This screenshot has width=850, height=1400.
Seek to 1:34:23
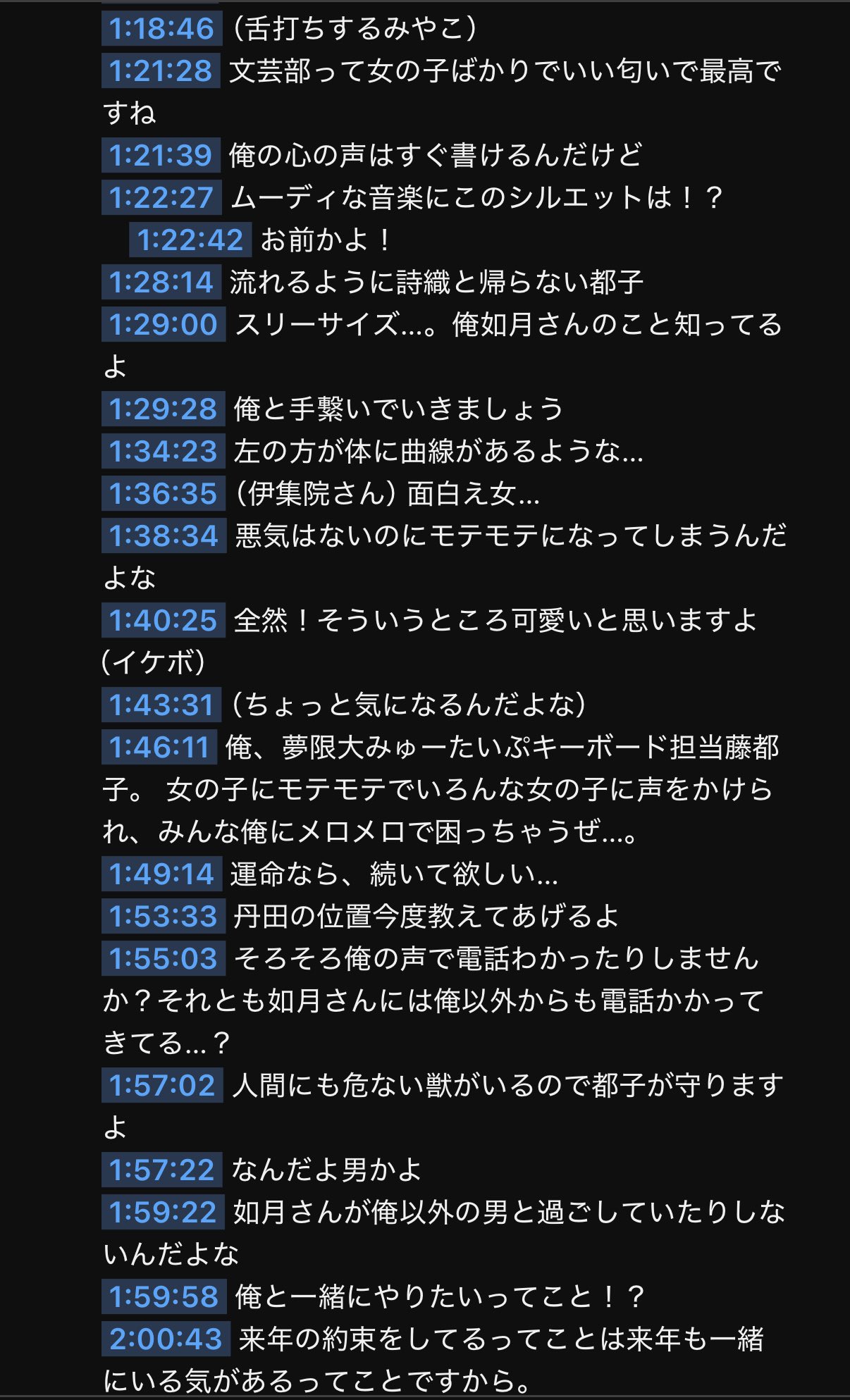tap(164, 452)
